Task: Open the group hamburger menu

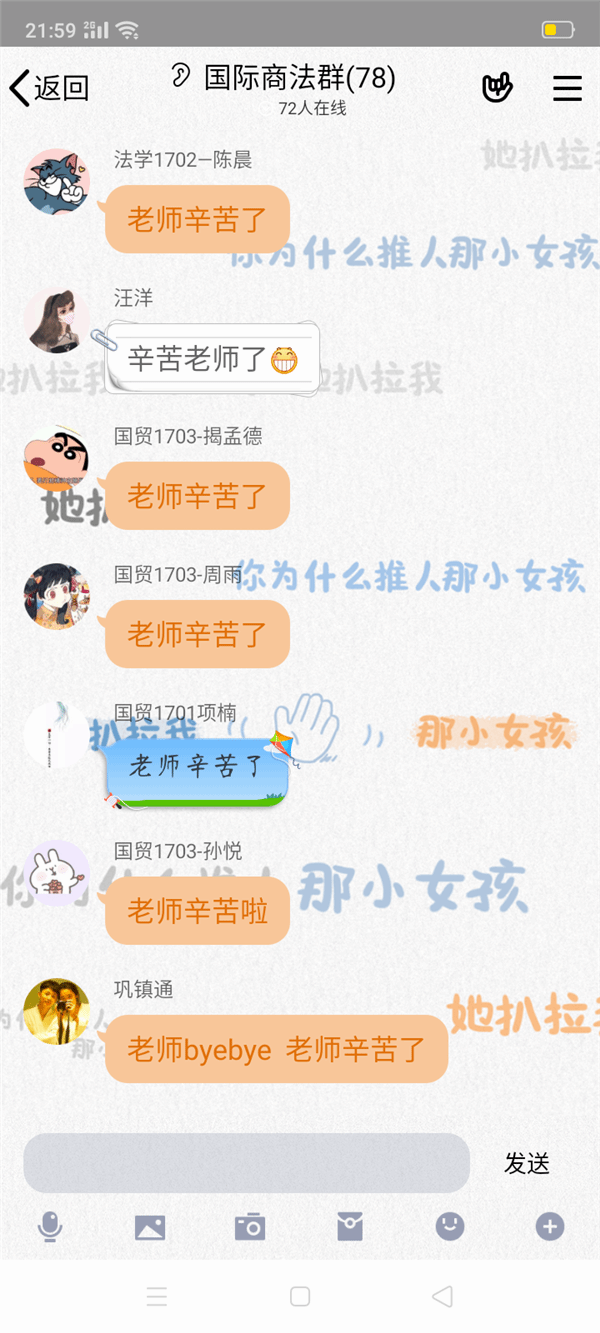Action: (567, 88)
